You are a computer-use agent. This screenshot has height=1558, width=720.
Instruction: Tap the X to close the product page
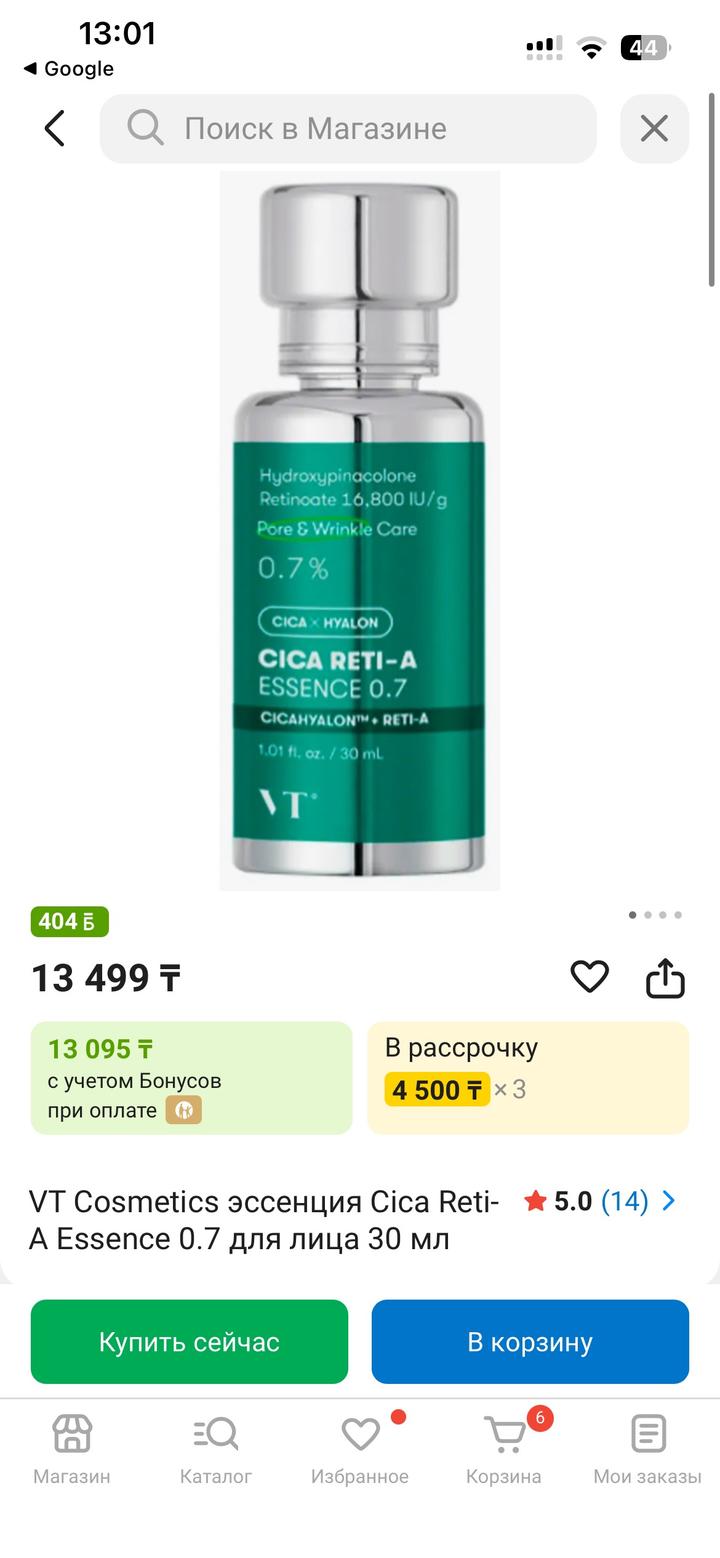[655, 128]
